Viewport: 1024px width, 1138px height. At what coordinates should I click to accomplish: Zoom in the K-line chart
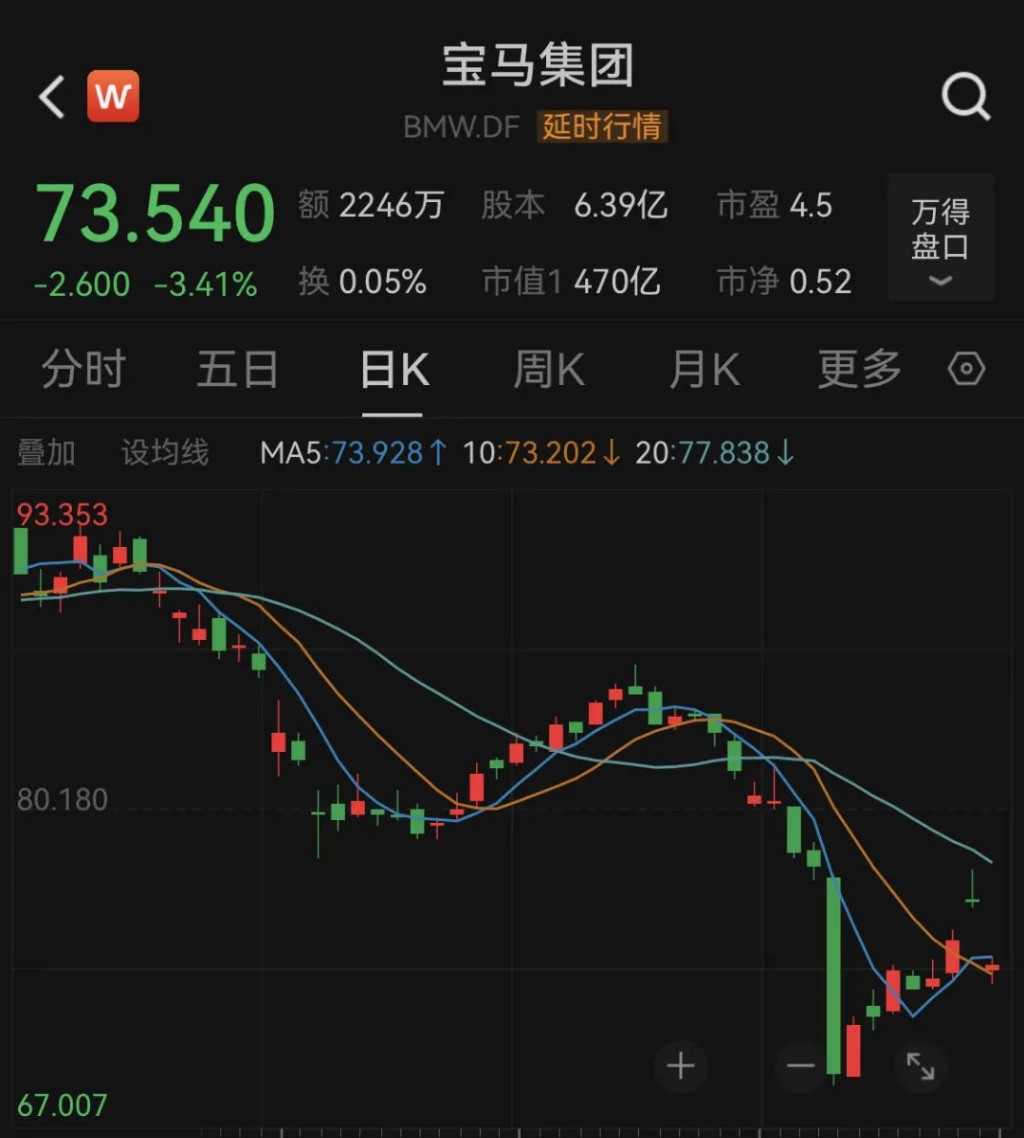pyautogui.click(x=681, y=1066)
